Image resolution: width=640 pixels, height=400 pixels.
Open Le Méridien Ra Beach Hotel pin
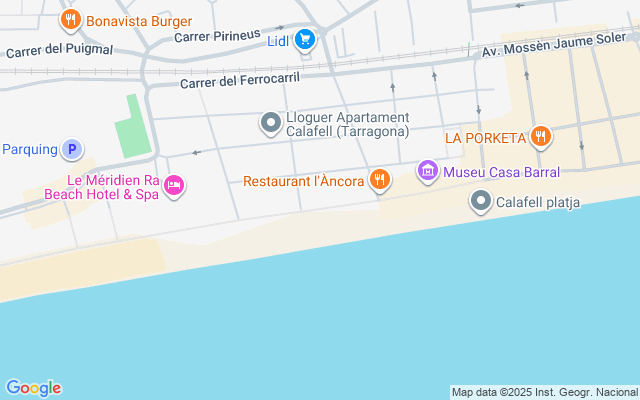click(174, 185)
